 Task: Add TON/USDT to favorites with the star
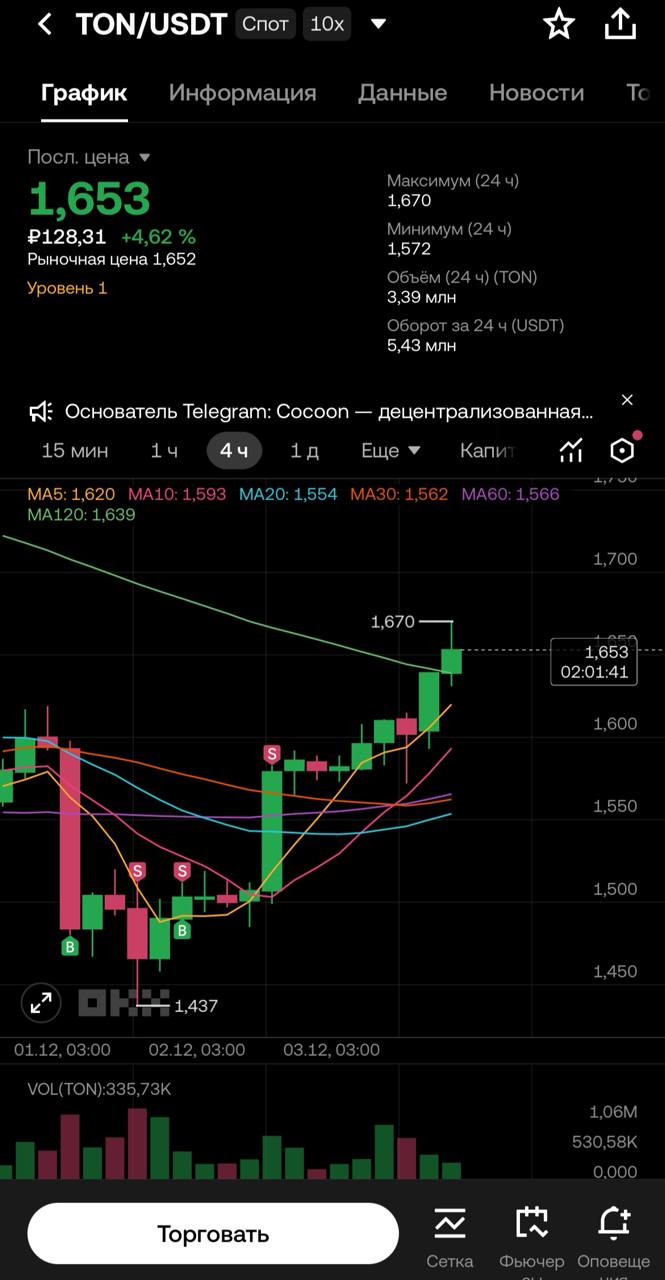click(558, 24)
